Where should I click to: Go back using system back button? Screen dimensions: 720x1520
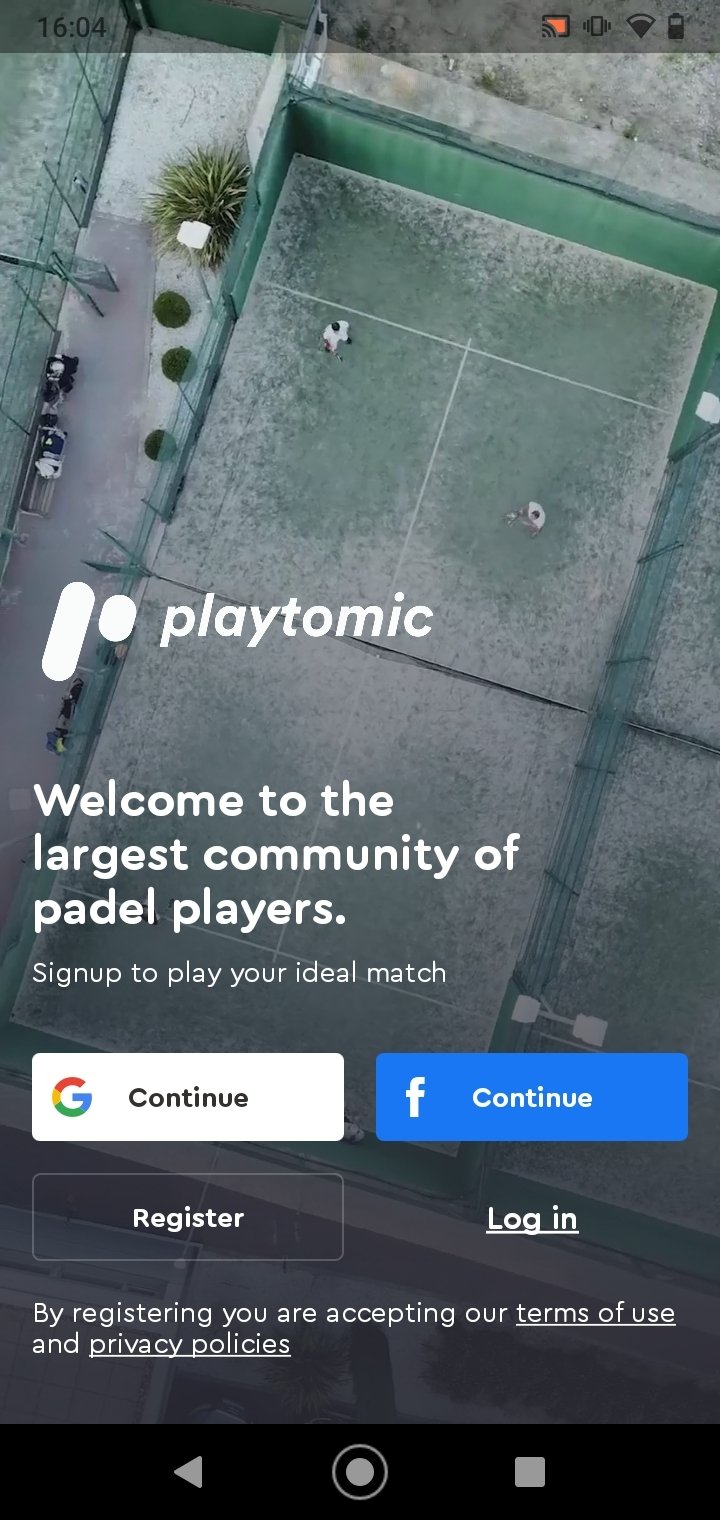tap(188, 1472)
